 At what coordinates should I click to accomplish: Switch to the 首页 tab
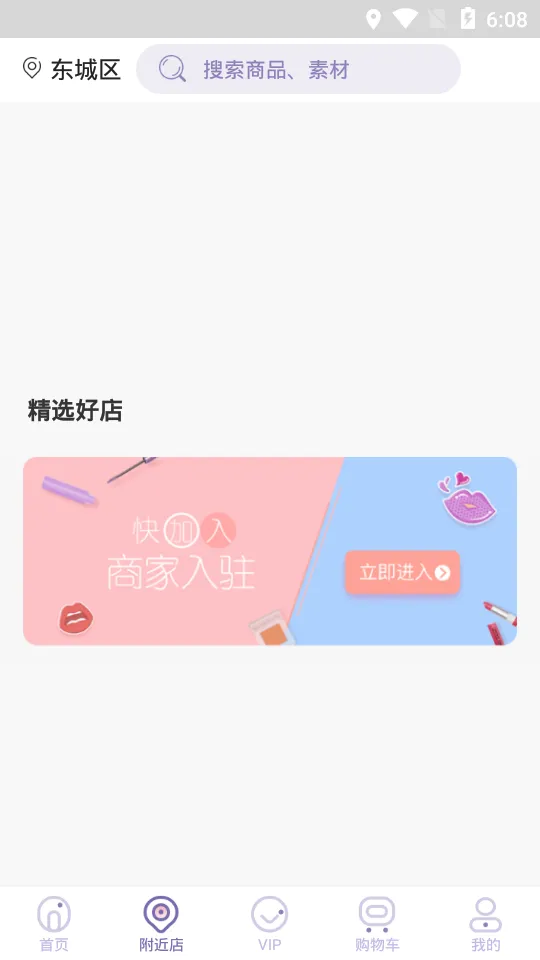pos(54,924)
